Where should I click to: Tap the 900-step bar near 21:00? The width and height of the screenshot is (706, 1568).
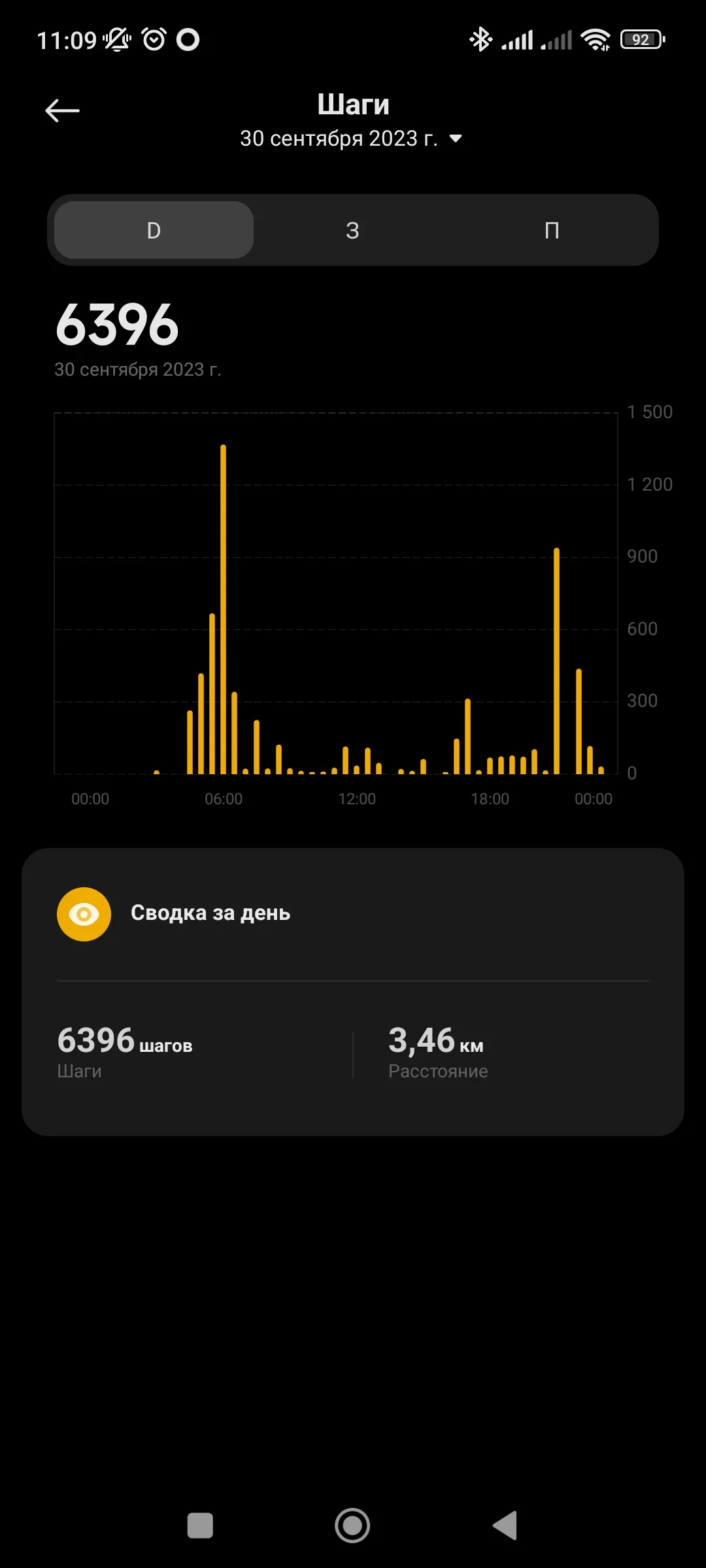tap(556, 660)
